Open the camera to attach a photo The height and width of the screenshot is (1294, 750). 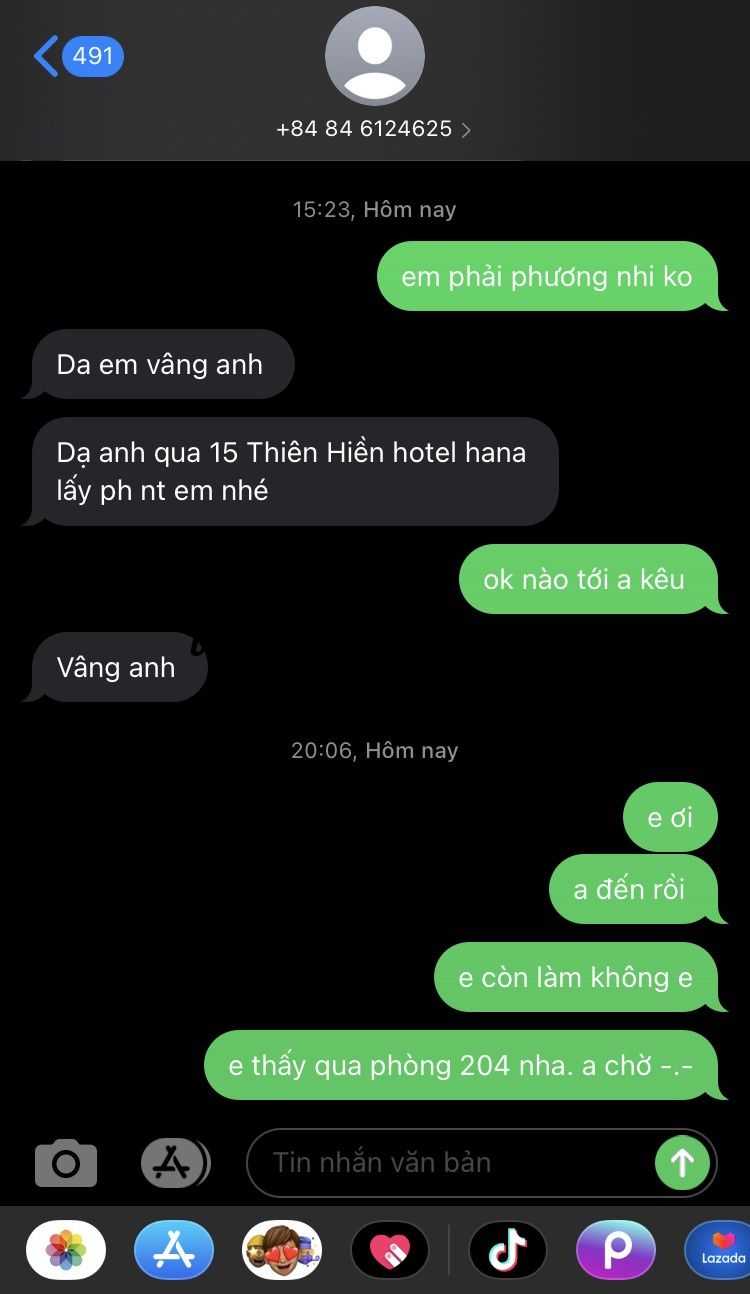(x=66, y=1163)
